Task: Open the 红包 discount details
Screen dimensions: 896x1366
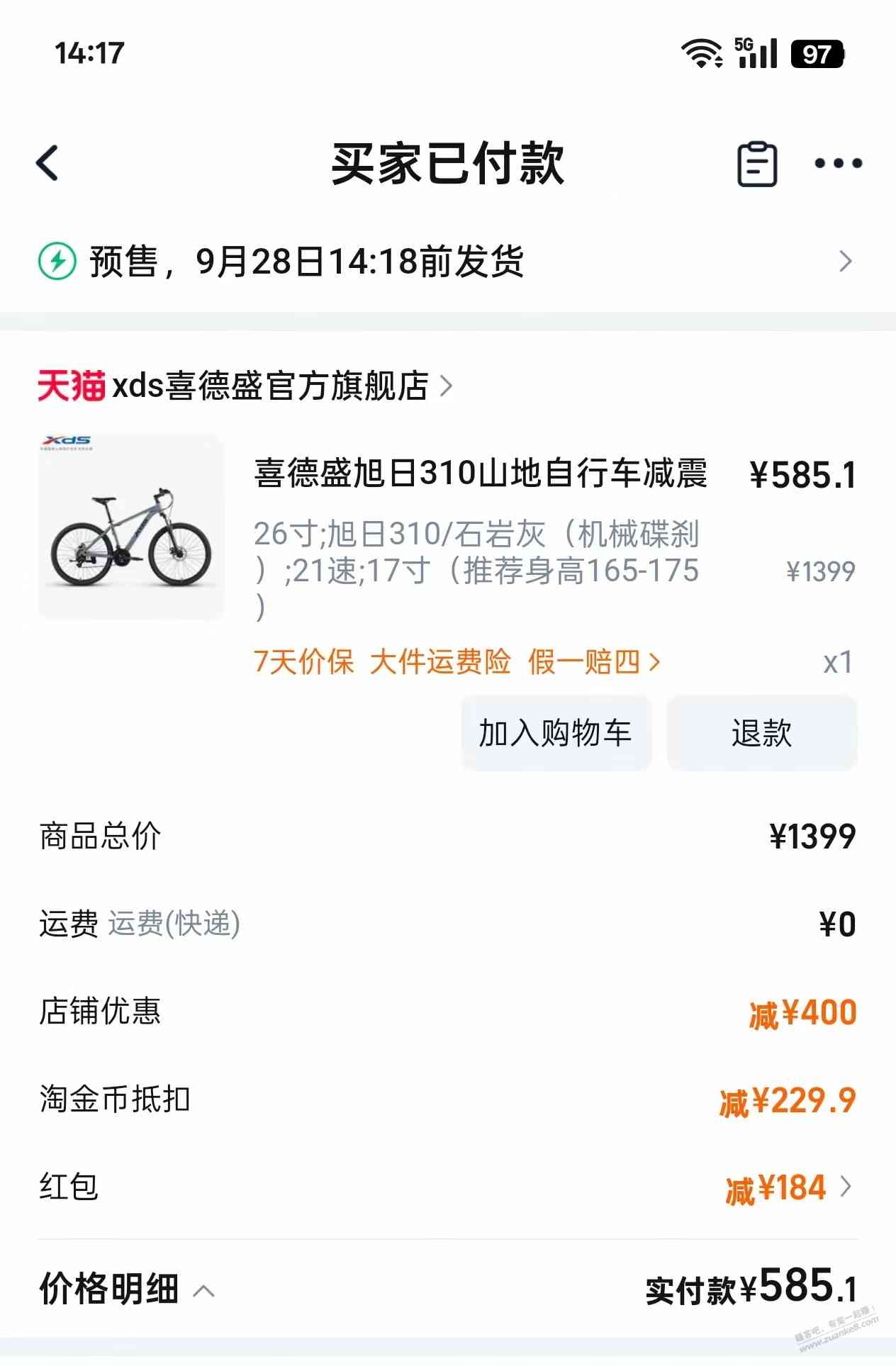Action: click(x=787, y=1187)
